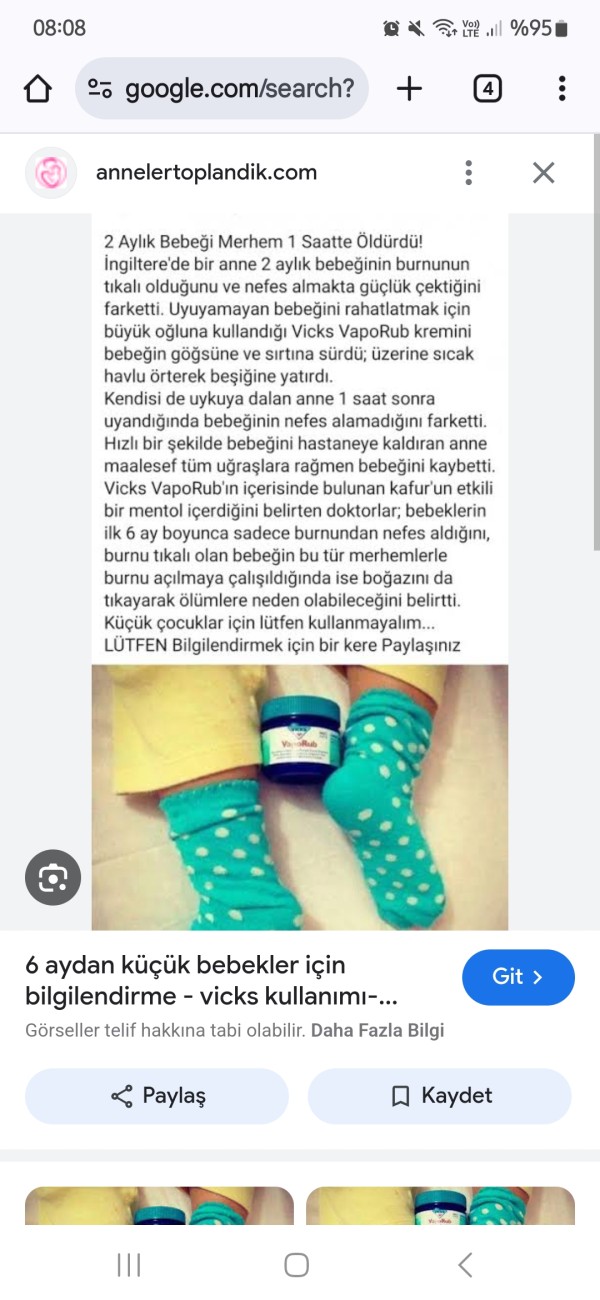
Task: Open the tab switcher showing 4 tabs
Action: coord(487,89)
